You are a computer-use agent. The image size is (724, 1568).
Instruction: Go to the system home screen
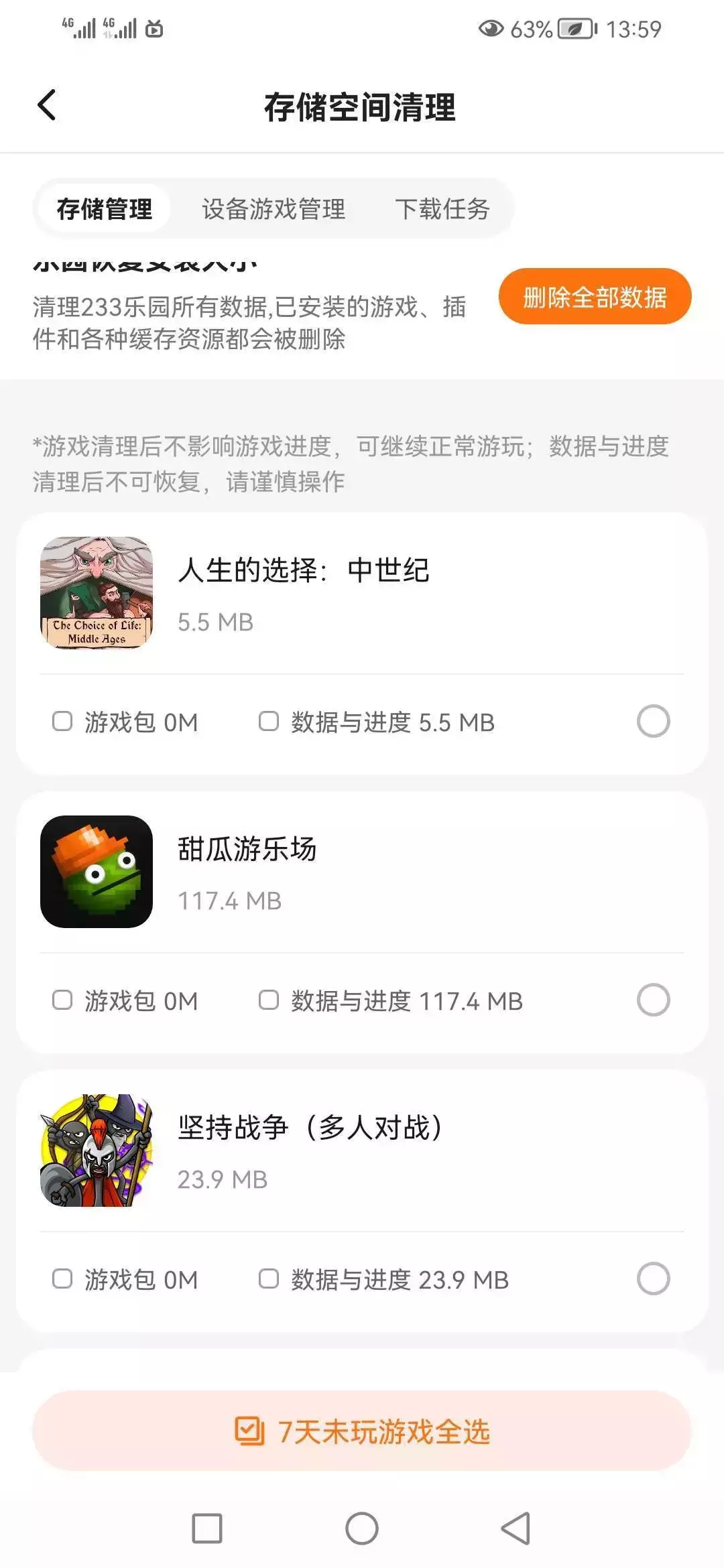click(362, 1528)
